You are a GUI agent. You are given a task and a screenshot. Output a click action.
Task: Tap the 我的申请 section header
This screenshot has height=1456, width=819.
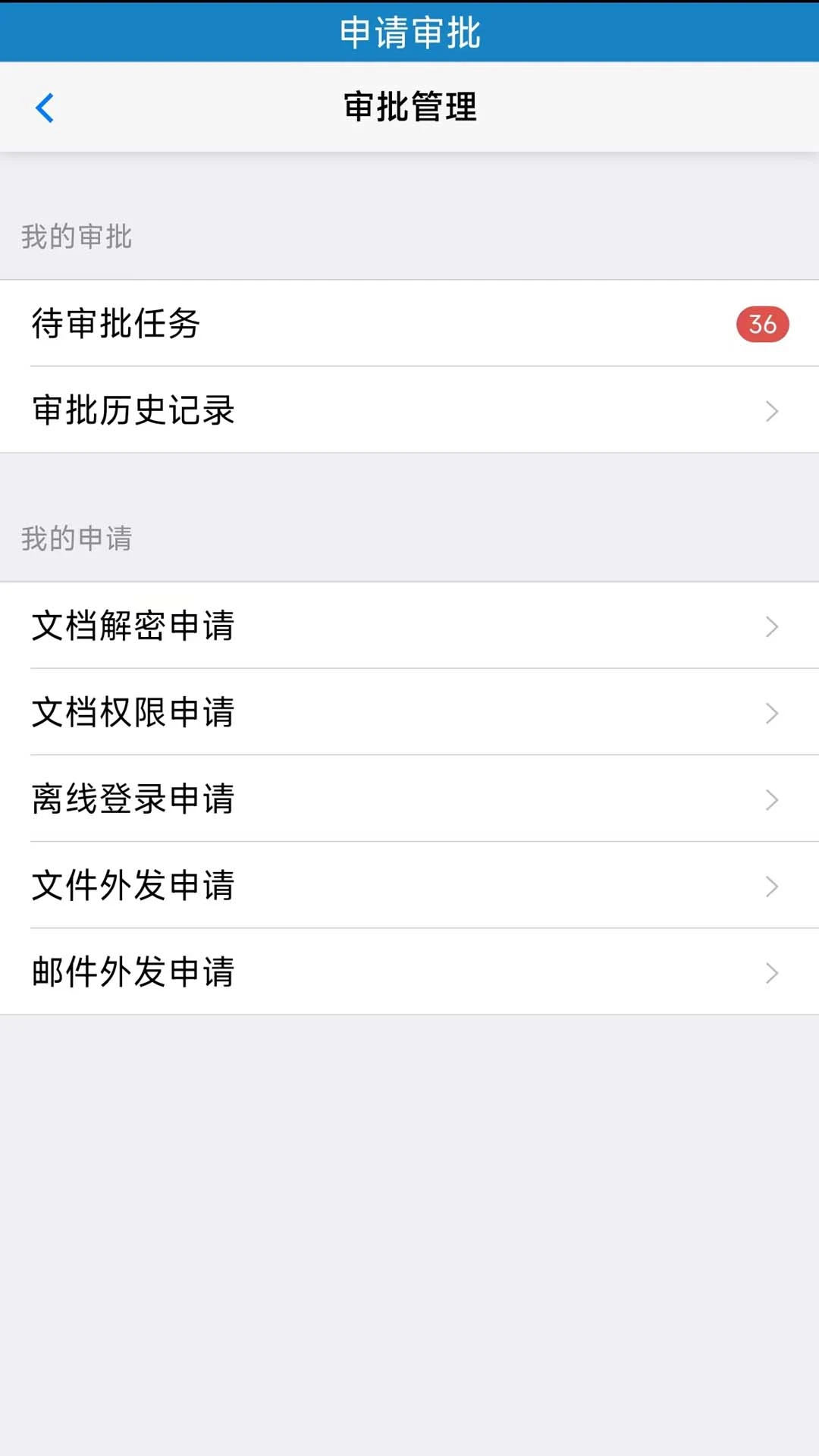(76, 538)
